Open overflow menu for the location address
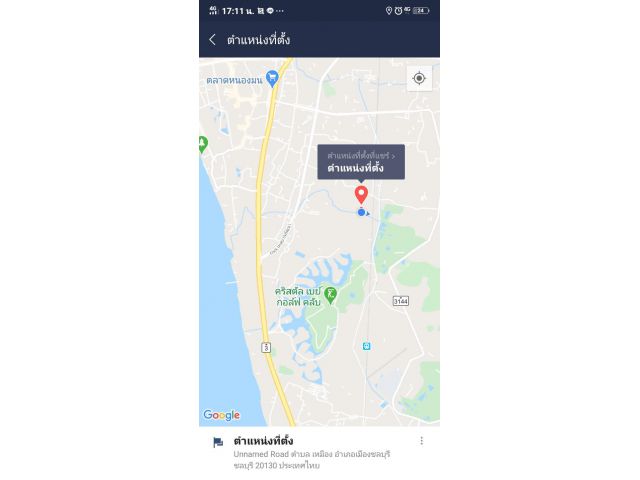This screenshot has height=480, width=640. (x=421, y=441)
